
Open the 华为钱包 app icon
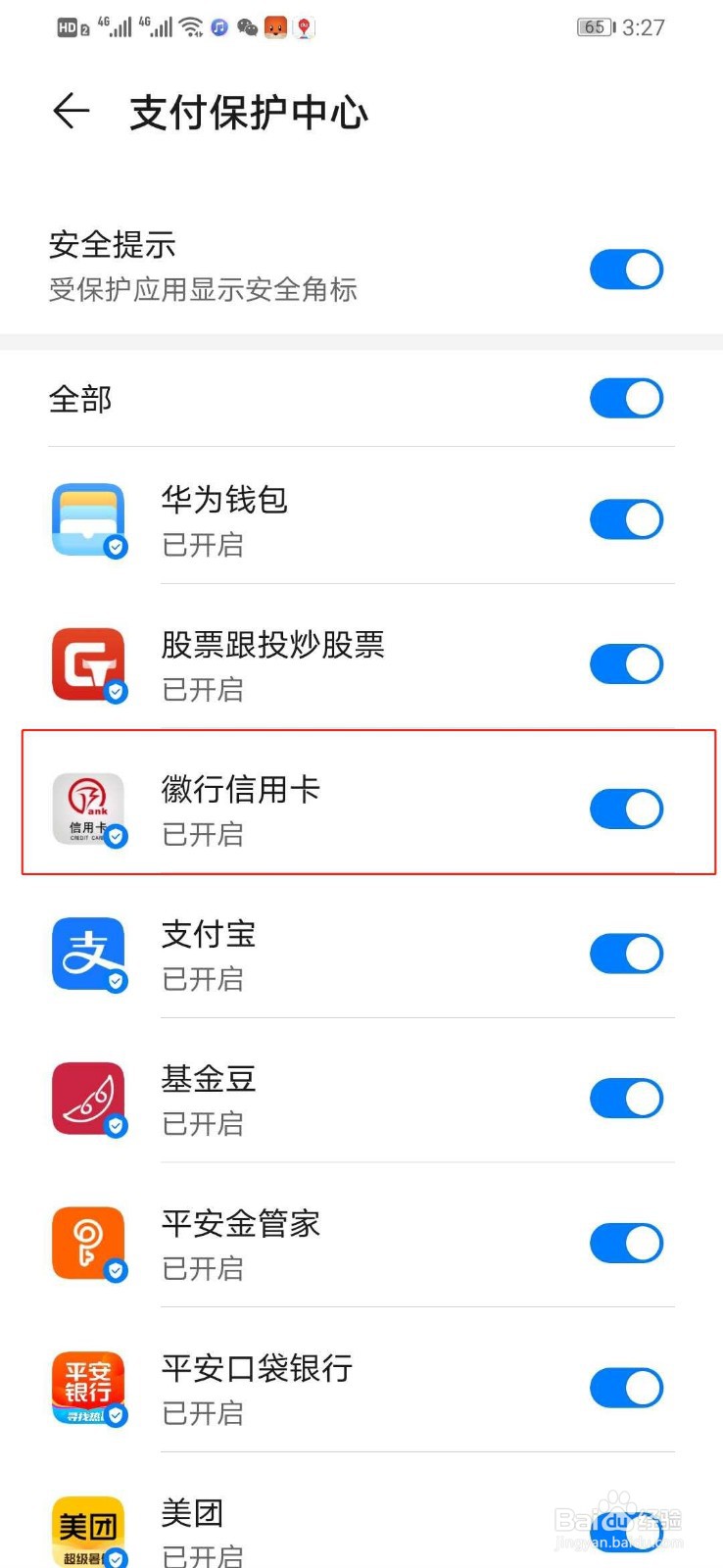tap(88, 519)
